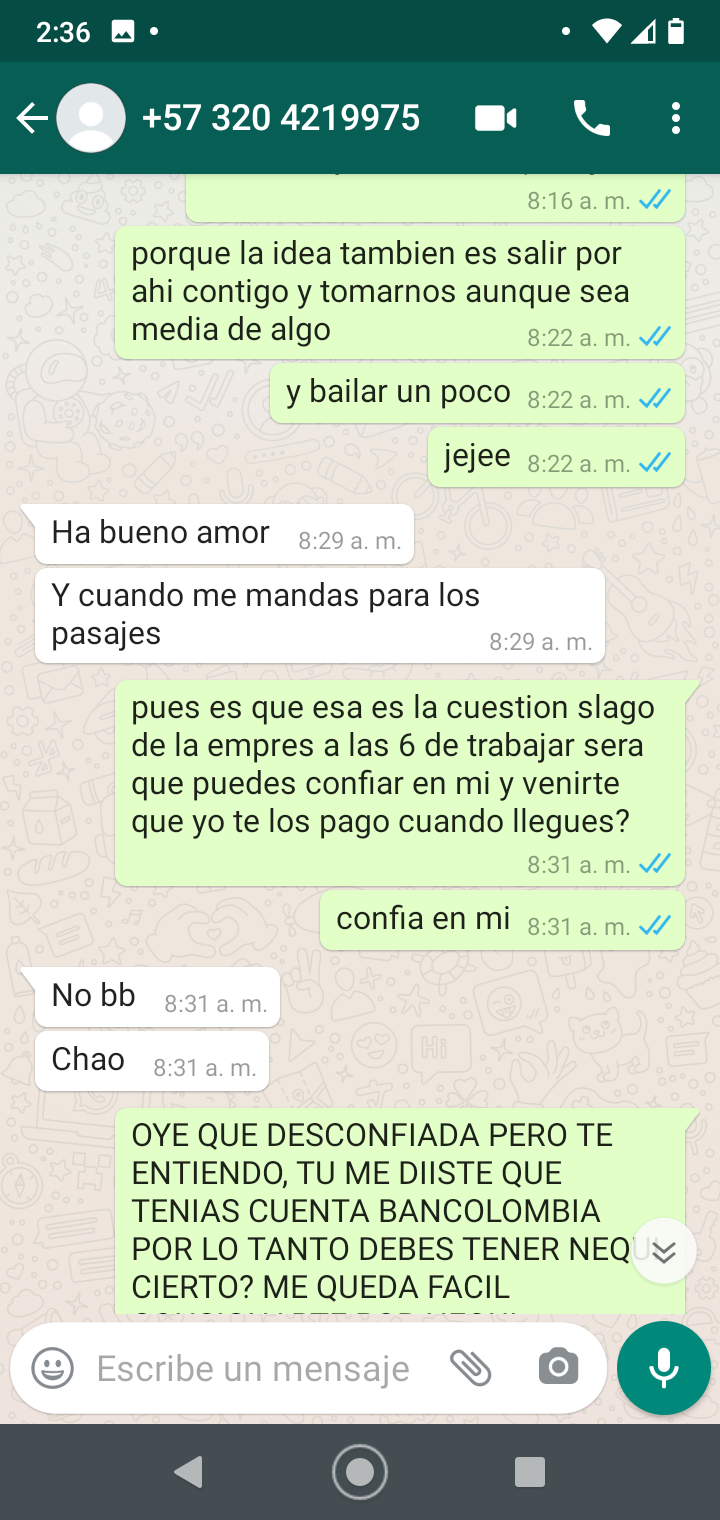Go back to the chats list
The height and width of the screenshot is (1520, 720).
pyautogui.click(x=32, y=119)
